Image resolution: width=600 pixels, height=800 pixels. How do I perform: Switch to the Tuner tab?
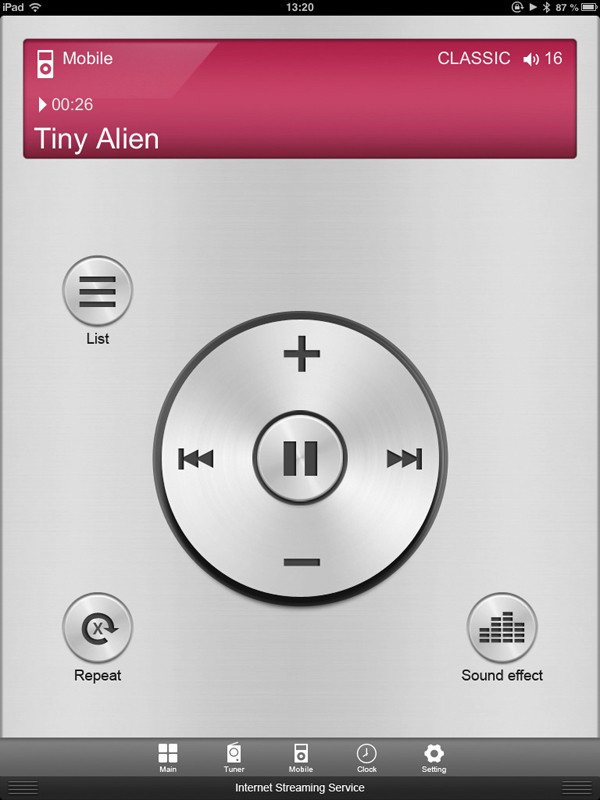coord(234,757)
